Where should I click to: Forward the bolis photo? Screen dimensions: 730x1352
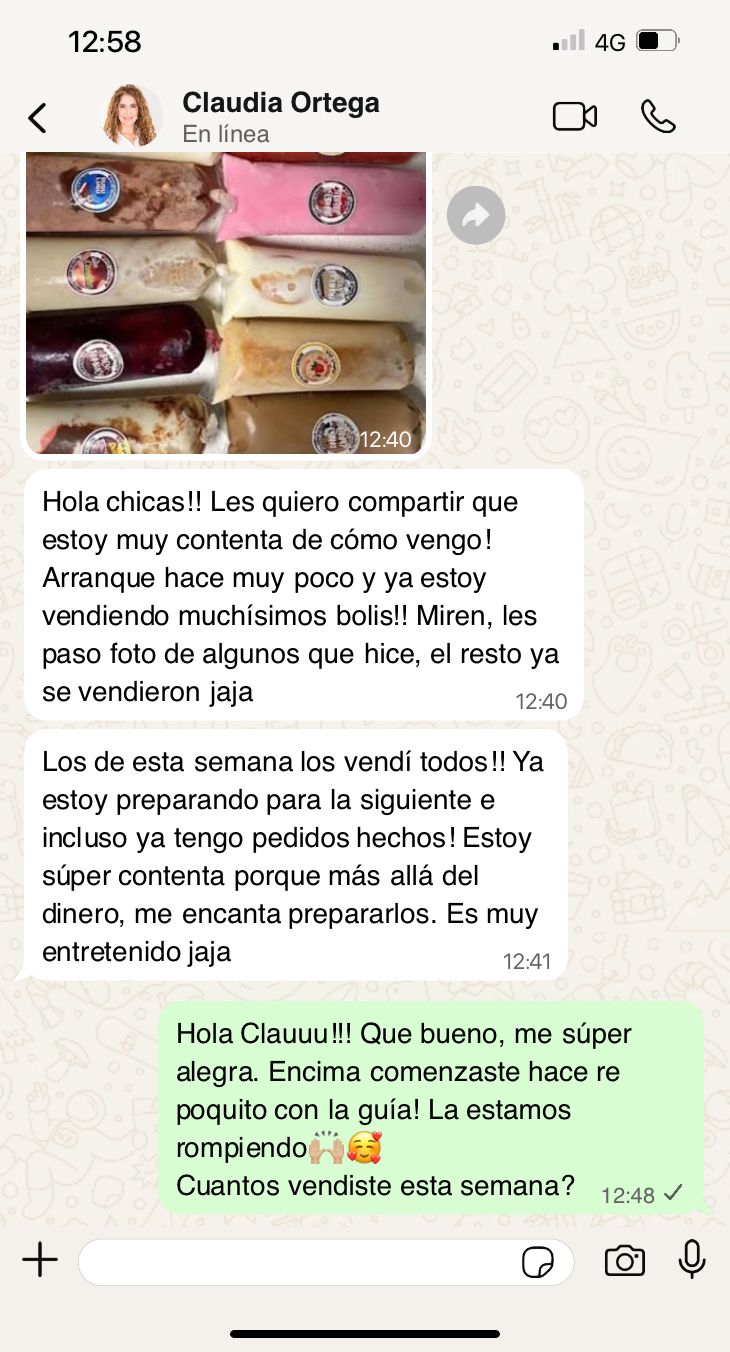click(x=476, y=215)
